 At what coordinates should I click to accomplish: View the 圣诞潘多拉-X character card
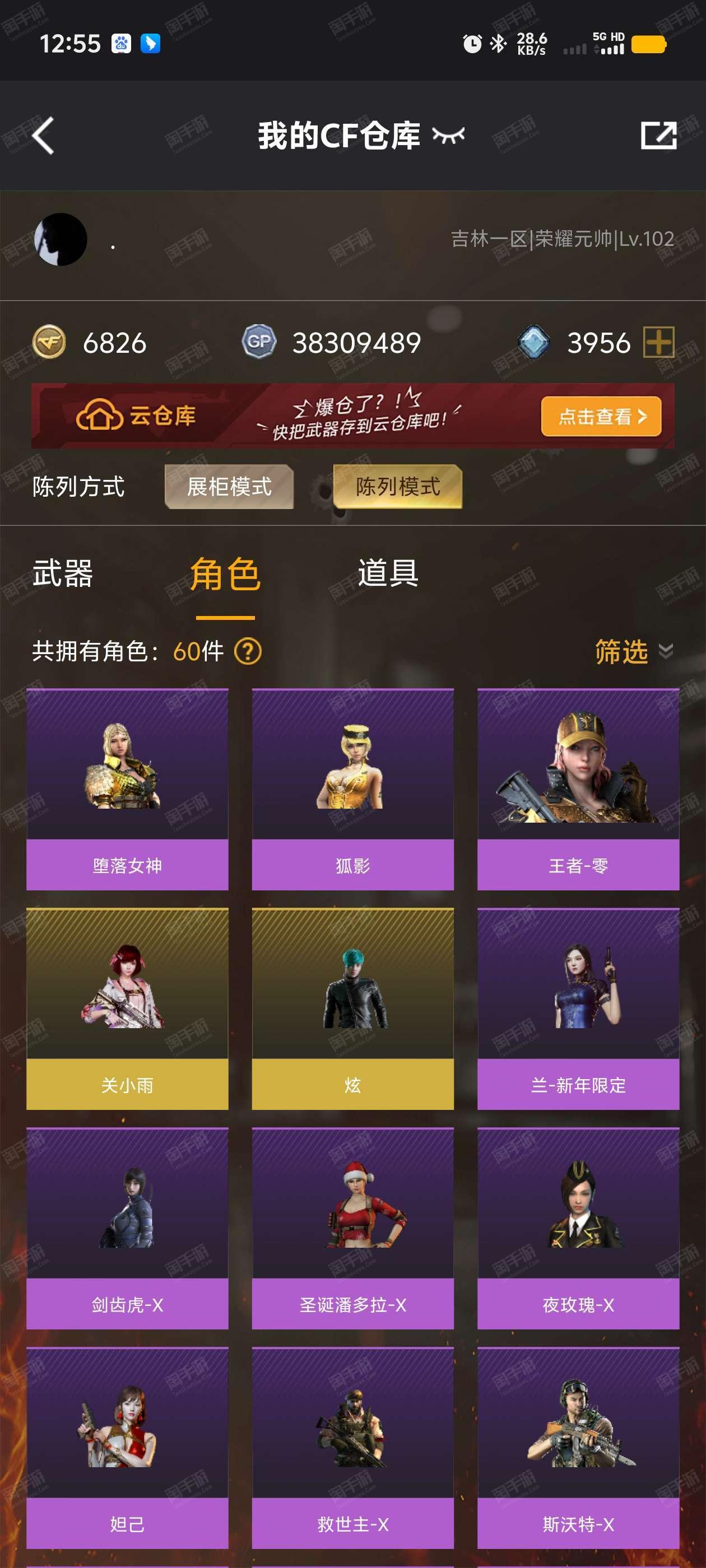pyautogui.click(x=352, y=1228)
